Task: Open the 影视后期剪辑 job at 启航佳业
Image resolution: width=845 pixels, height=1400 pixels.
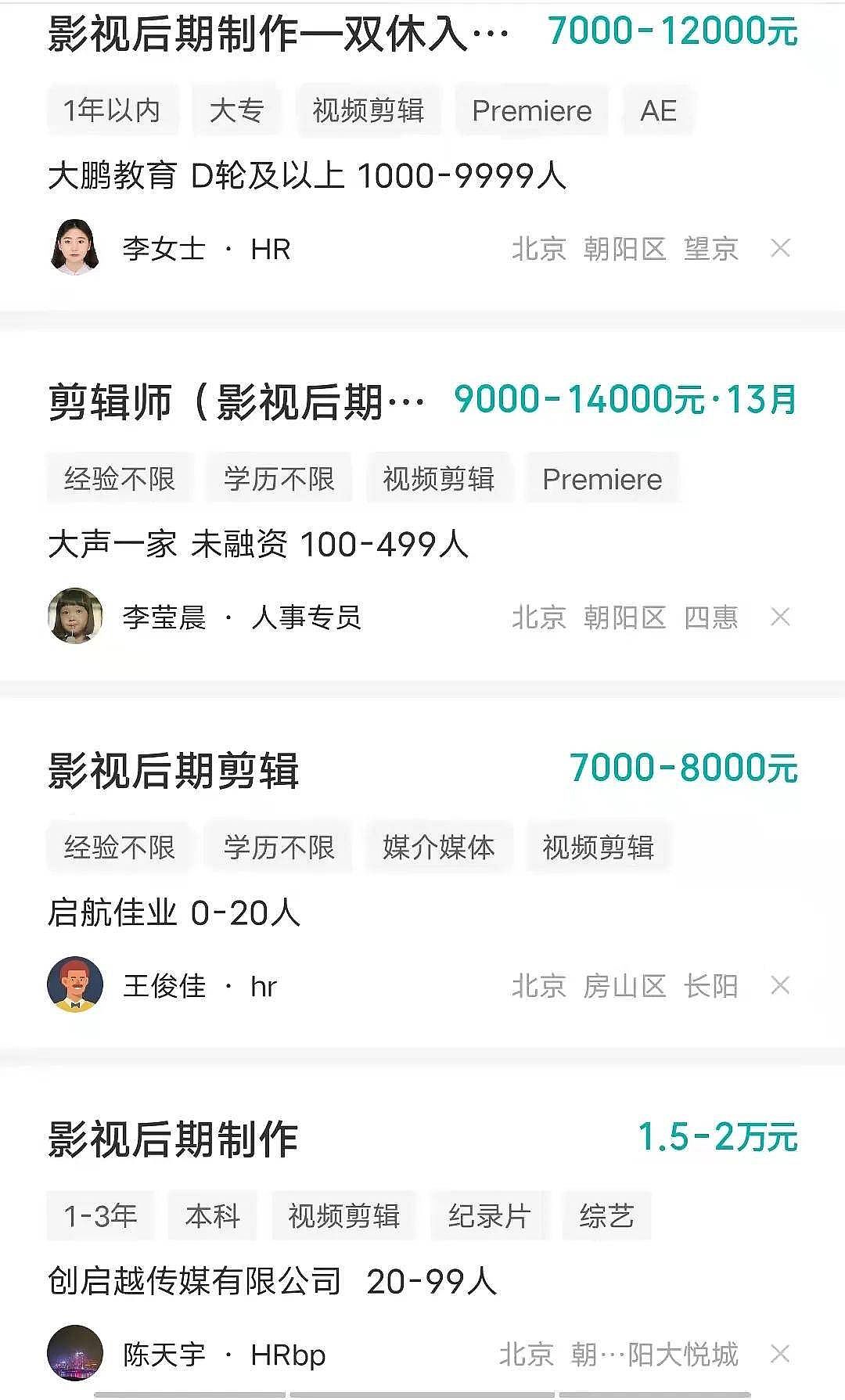Action: [174, 770]
